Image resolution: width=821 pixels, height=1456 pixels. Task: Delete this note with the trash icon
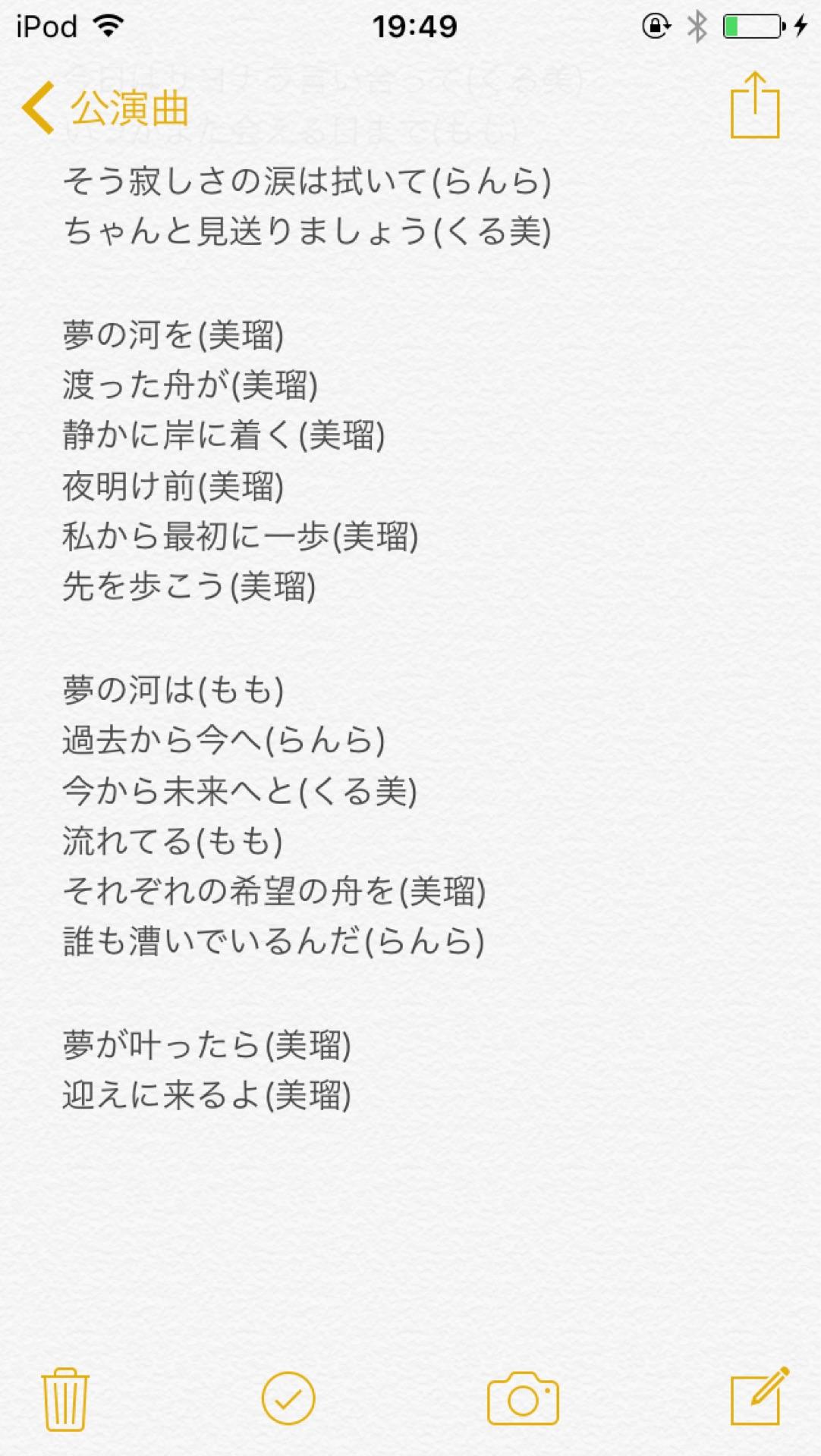tap(65, 1399)
